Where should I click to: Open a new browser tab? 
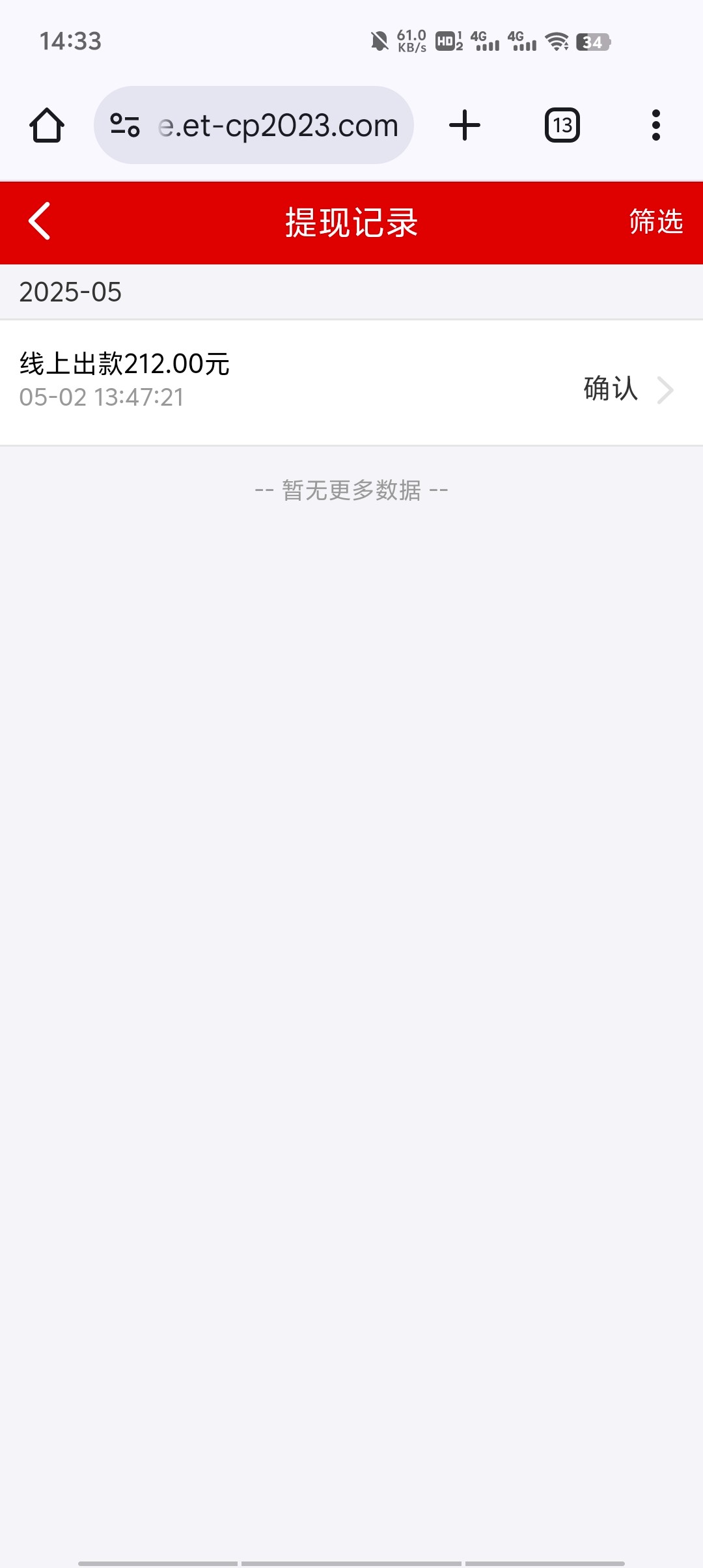(x=465, y=125)
